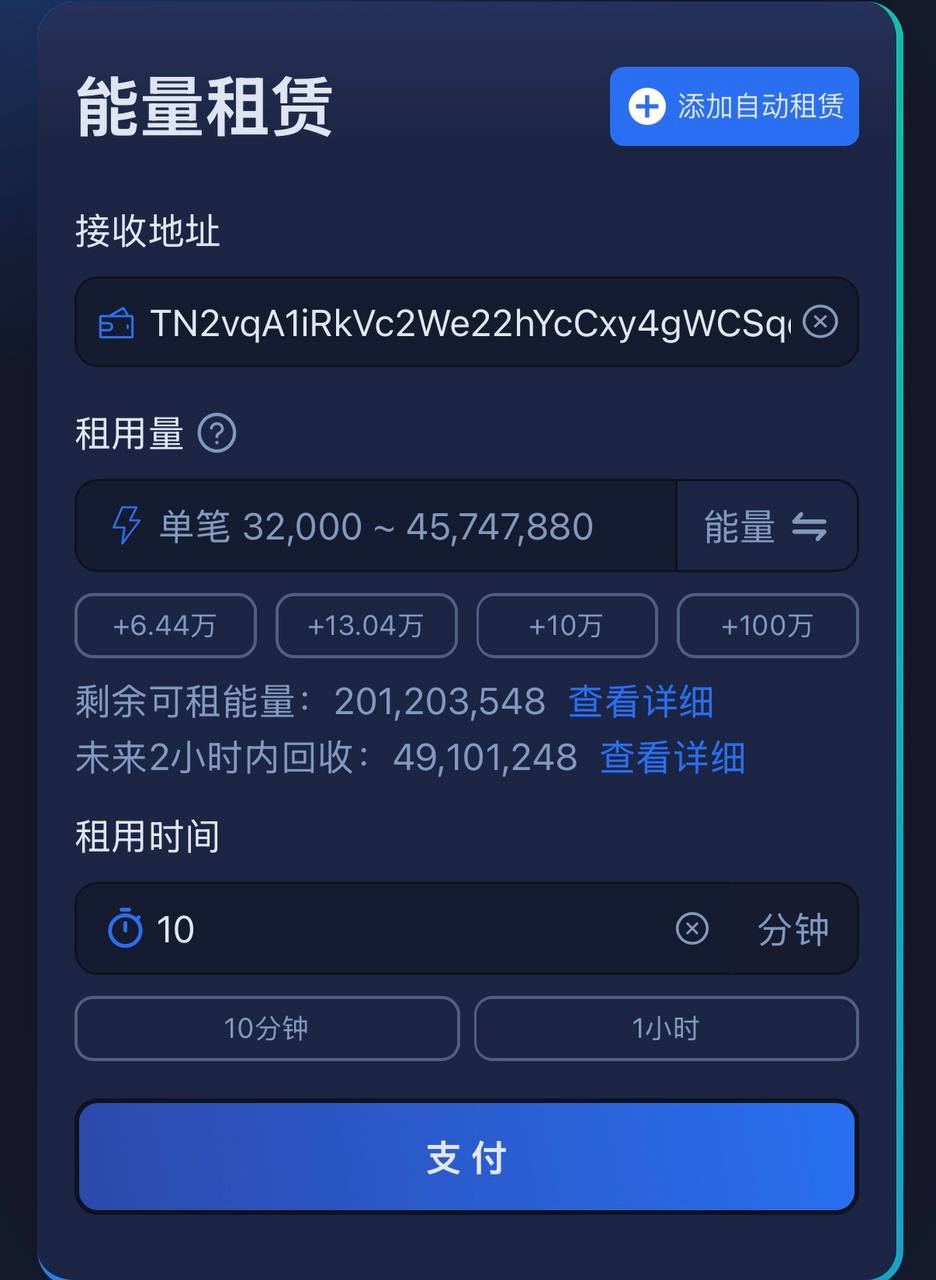Choose the 10分钟 duration preset
This screenshot has height=1280, width=936.
pyautogui.click(x=266, y=1028)
